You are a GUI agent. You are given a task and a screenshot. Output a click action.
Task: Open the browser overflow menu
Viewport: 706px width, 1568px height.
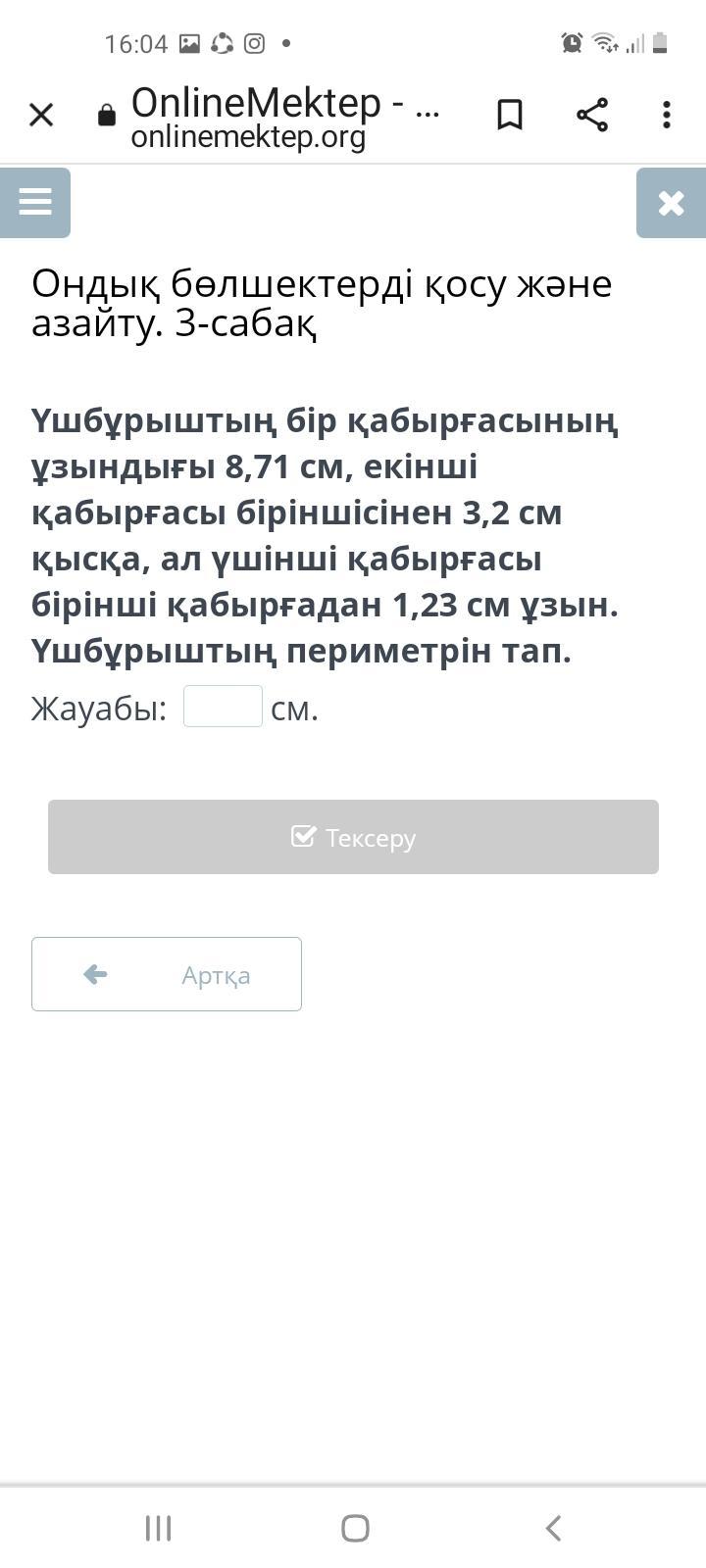click(667, 116)
